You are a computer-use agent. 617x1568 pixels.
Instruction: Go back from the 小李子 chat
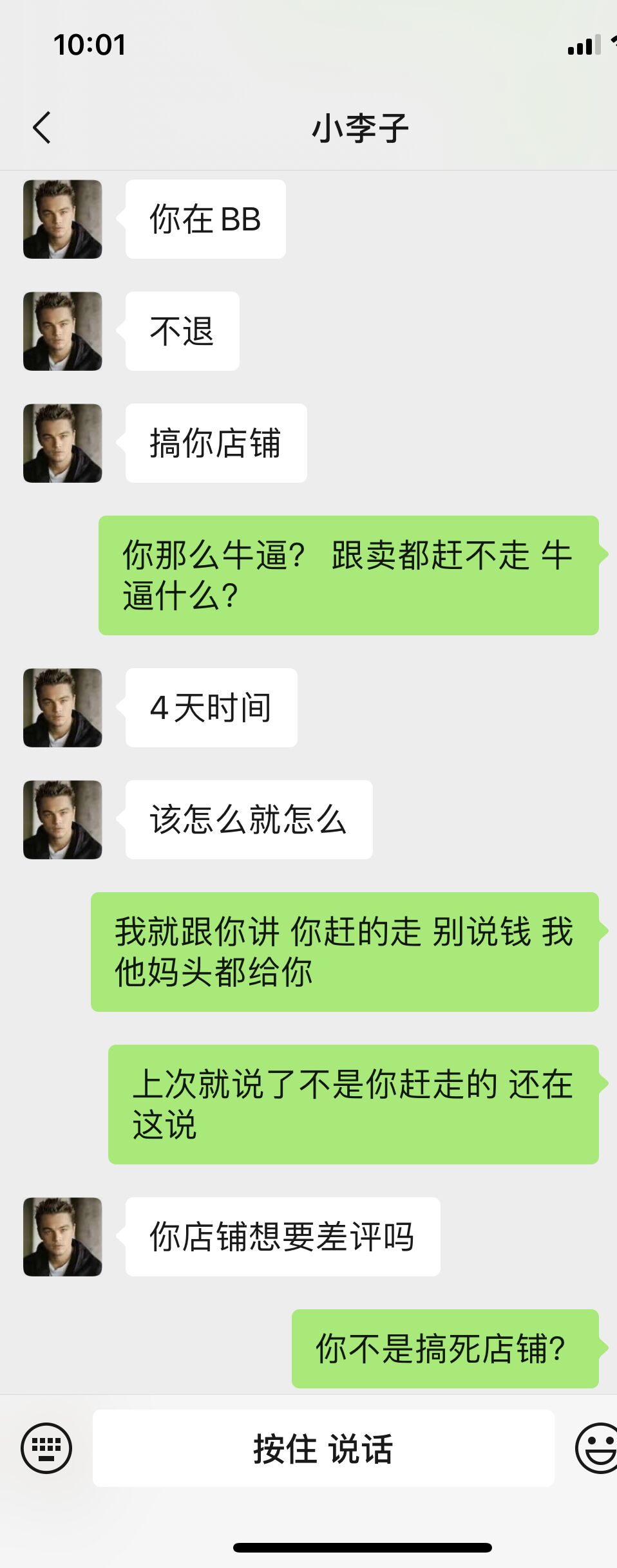point(42,127)
